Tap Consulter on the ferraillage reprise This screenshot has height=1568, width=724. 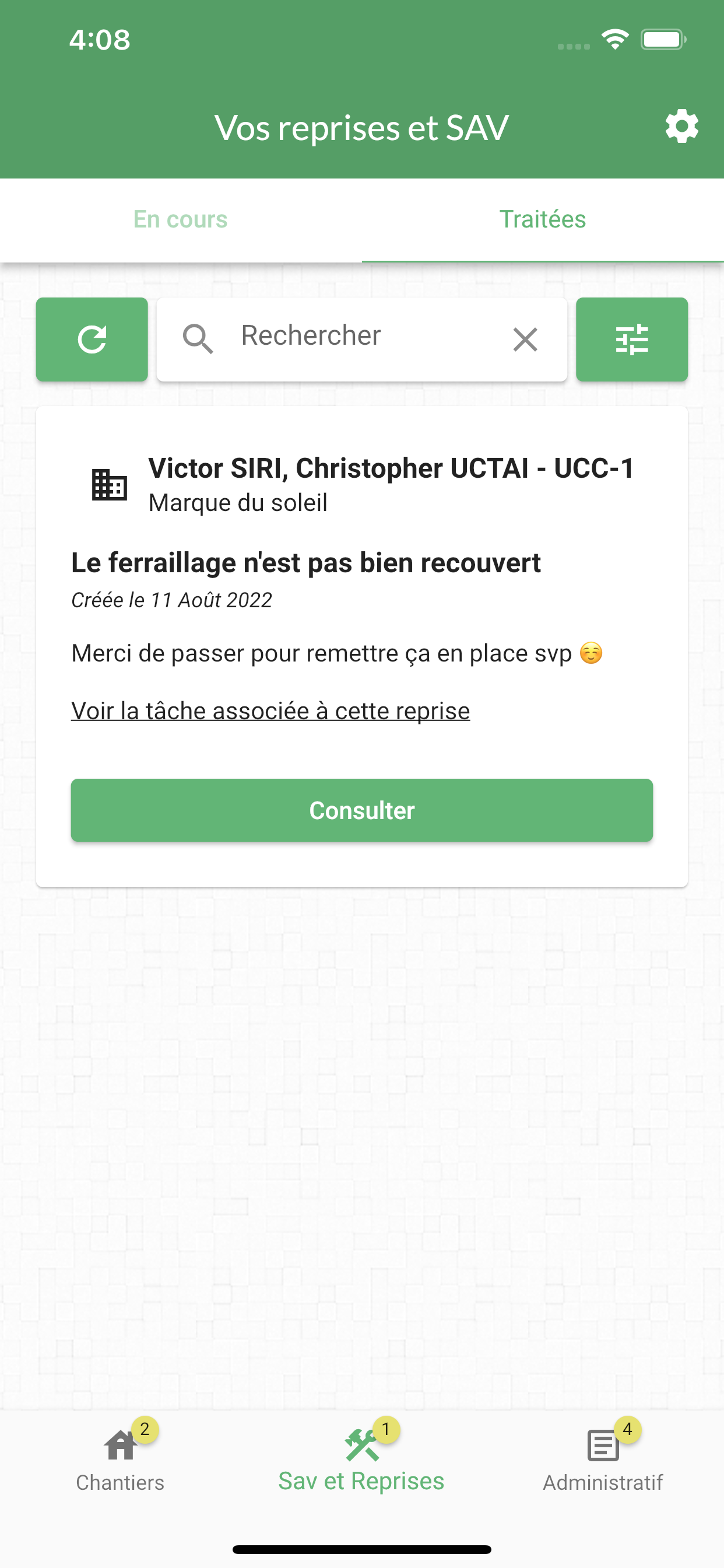tap(362, 810)
